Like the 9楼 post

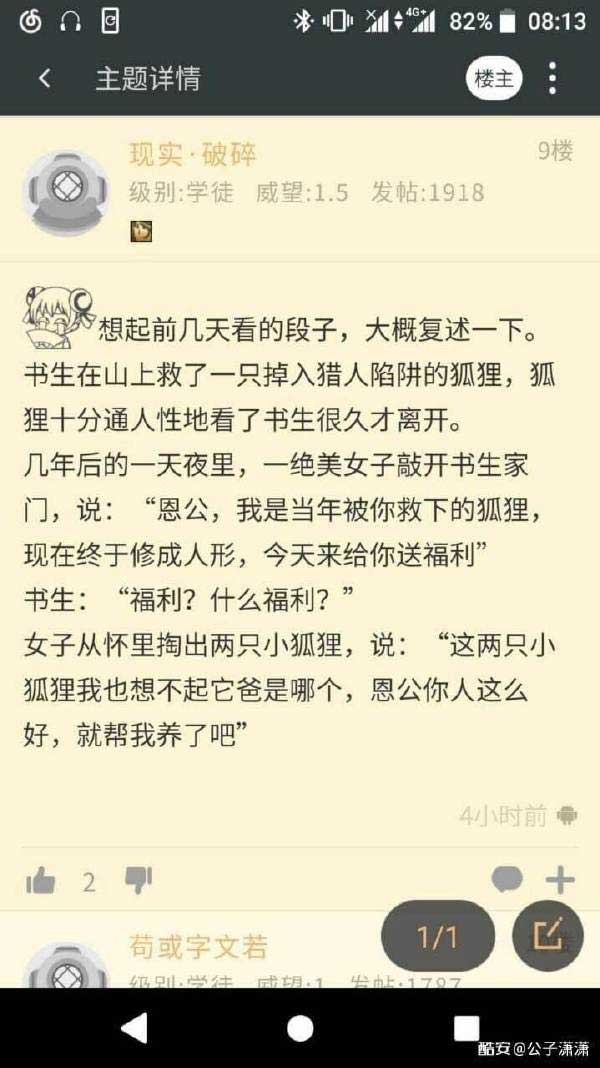41,881
